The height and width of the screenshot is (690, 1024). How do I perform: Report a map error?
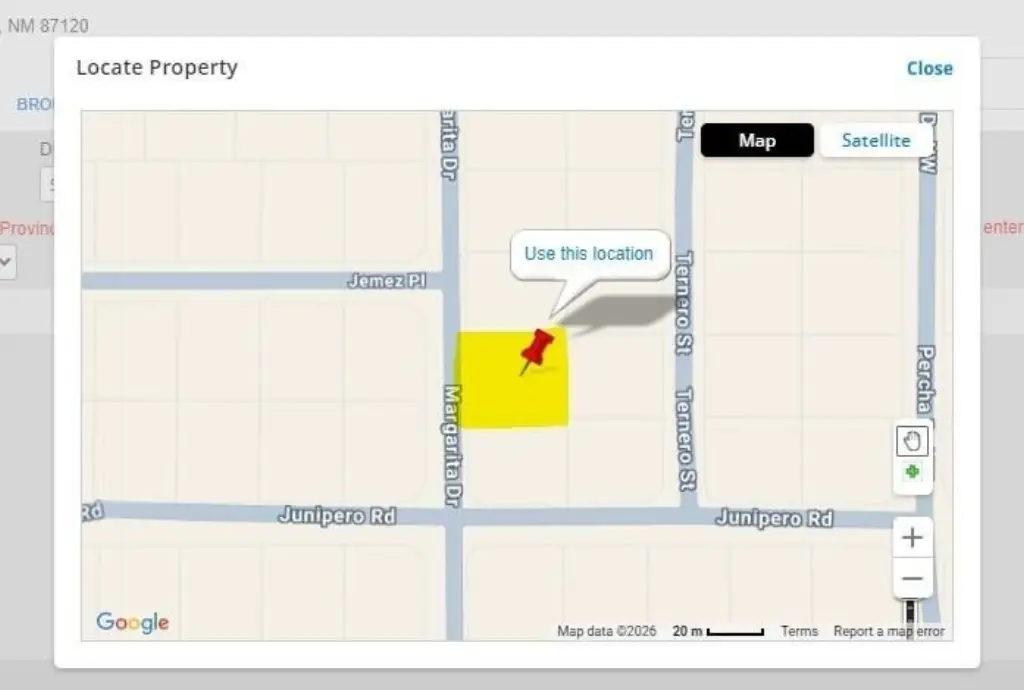pyautogui.click(x=888, y=631)
